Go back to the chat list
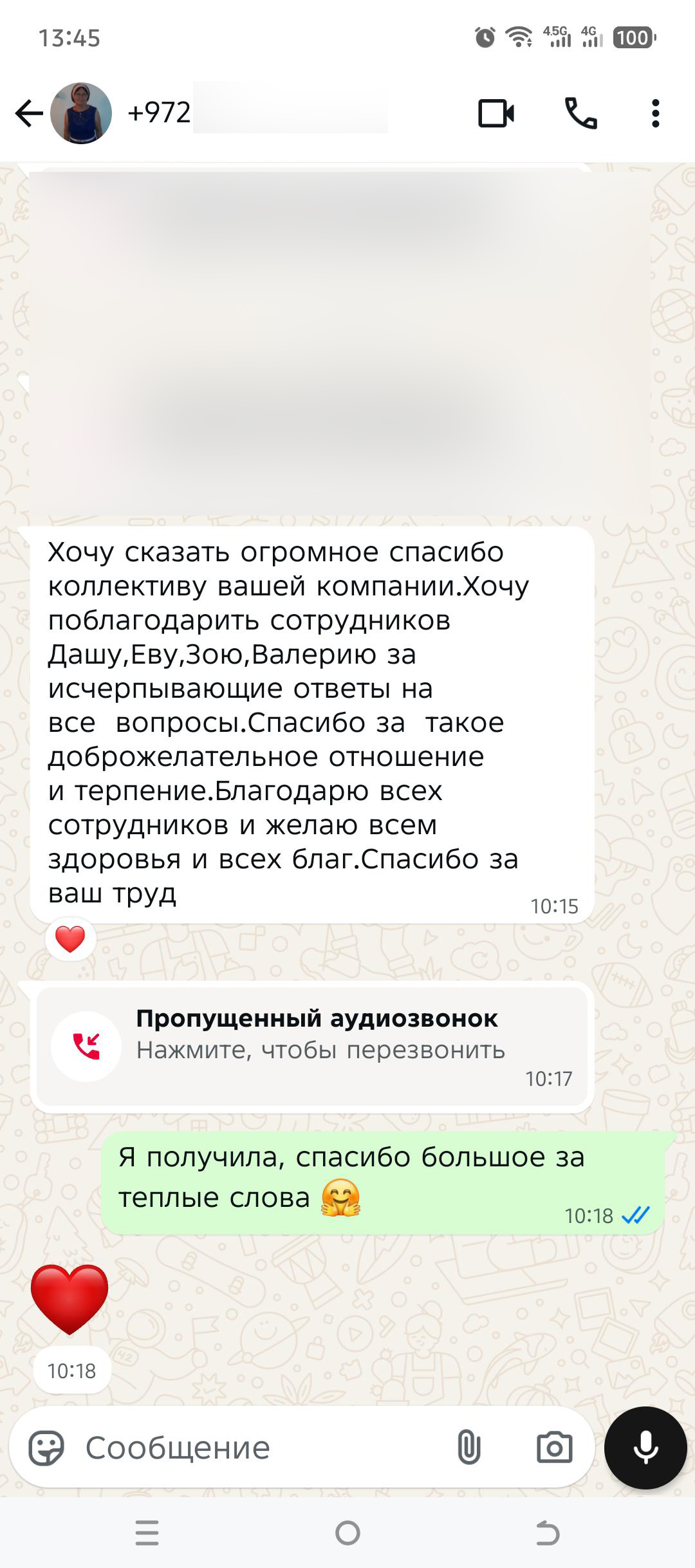This screenshot has height=1568, width=695. (28, 114)
